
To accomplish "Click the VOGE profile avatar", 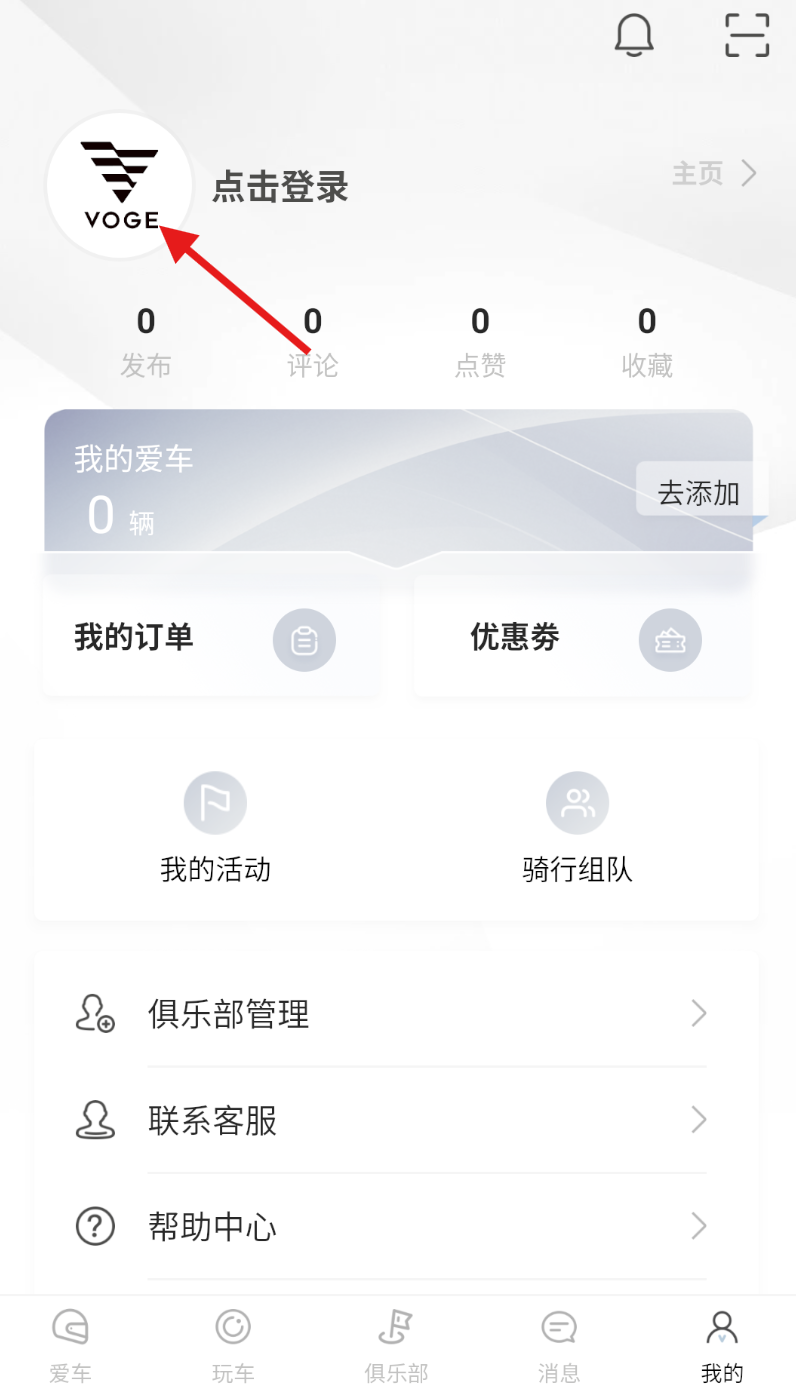I will tap(119, 186).
